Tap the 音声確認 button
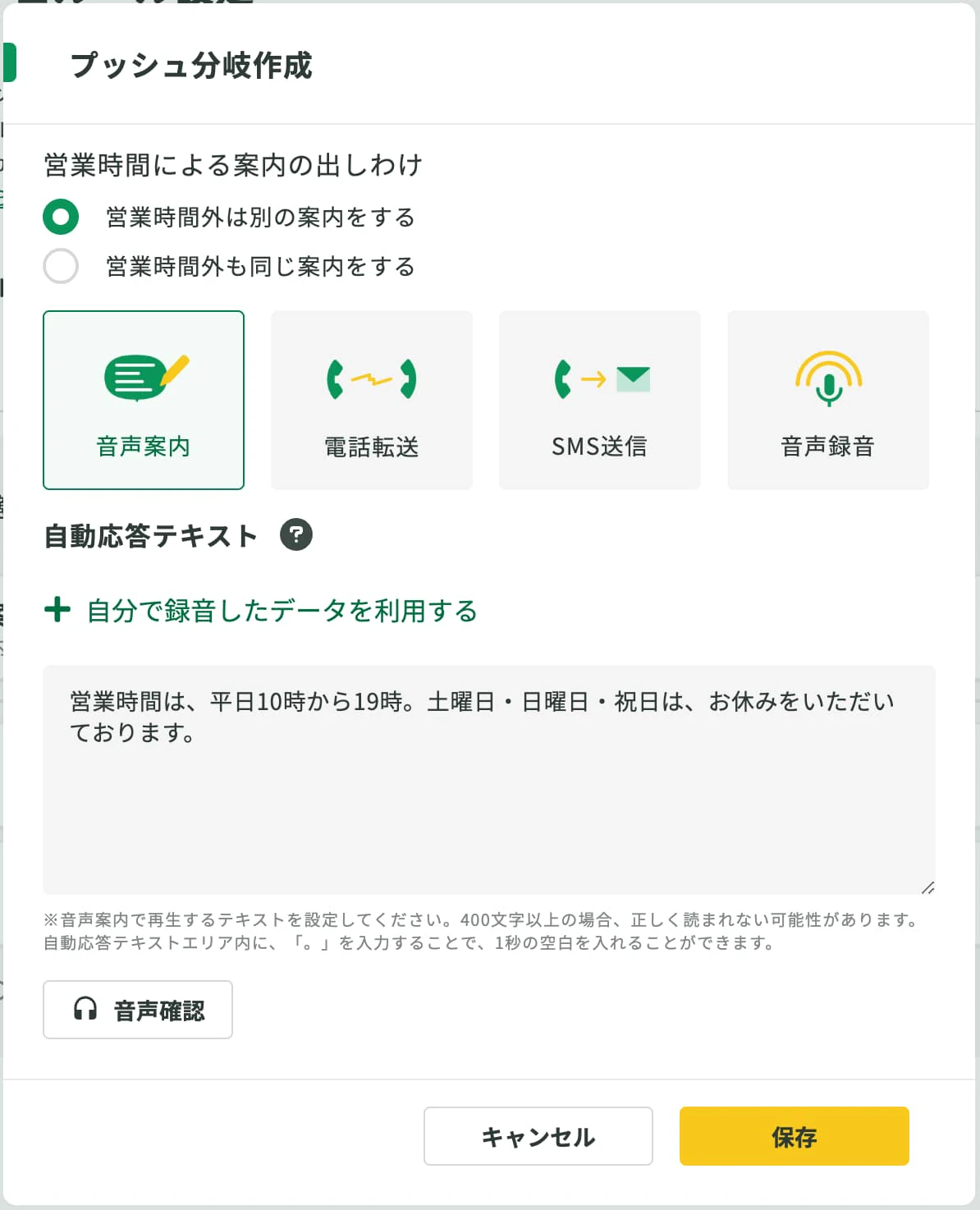This screenshot has width=980, height=1210. tap(138, 1010)
